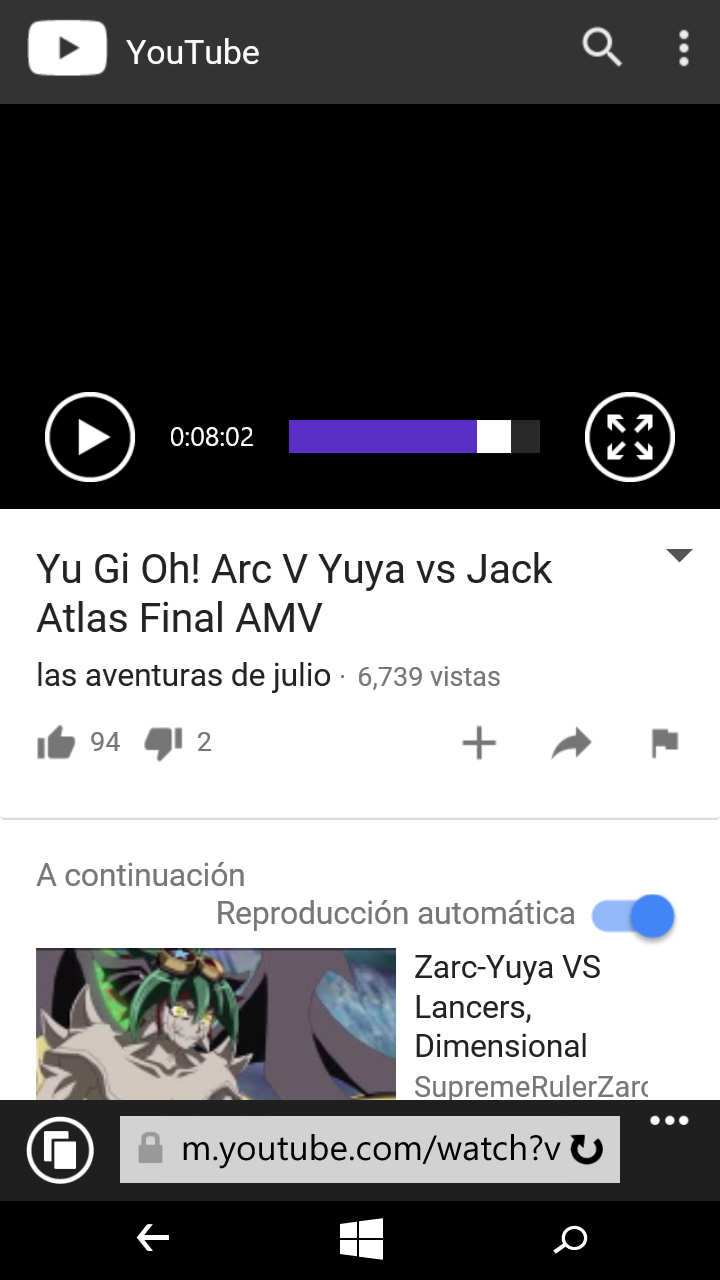Reload the current page
Screen dimensions: 720x1280
click(587, 1150)
